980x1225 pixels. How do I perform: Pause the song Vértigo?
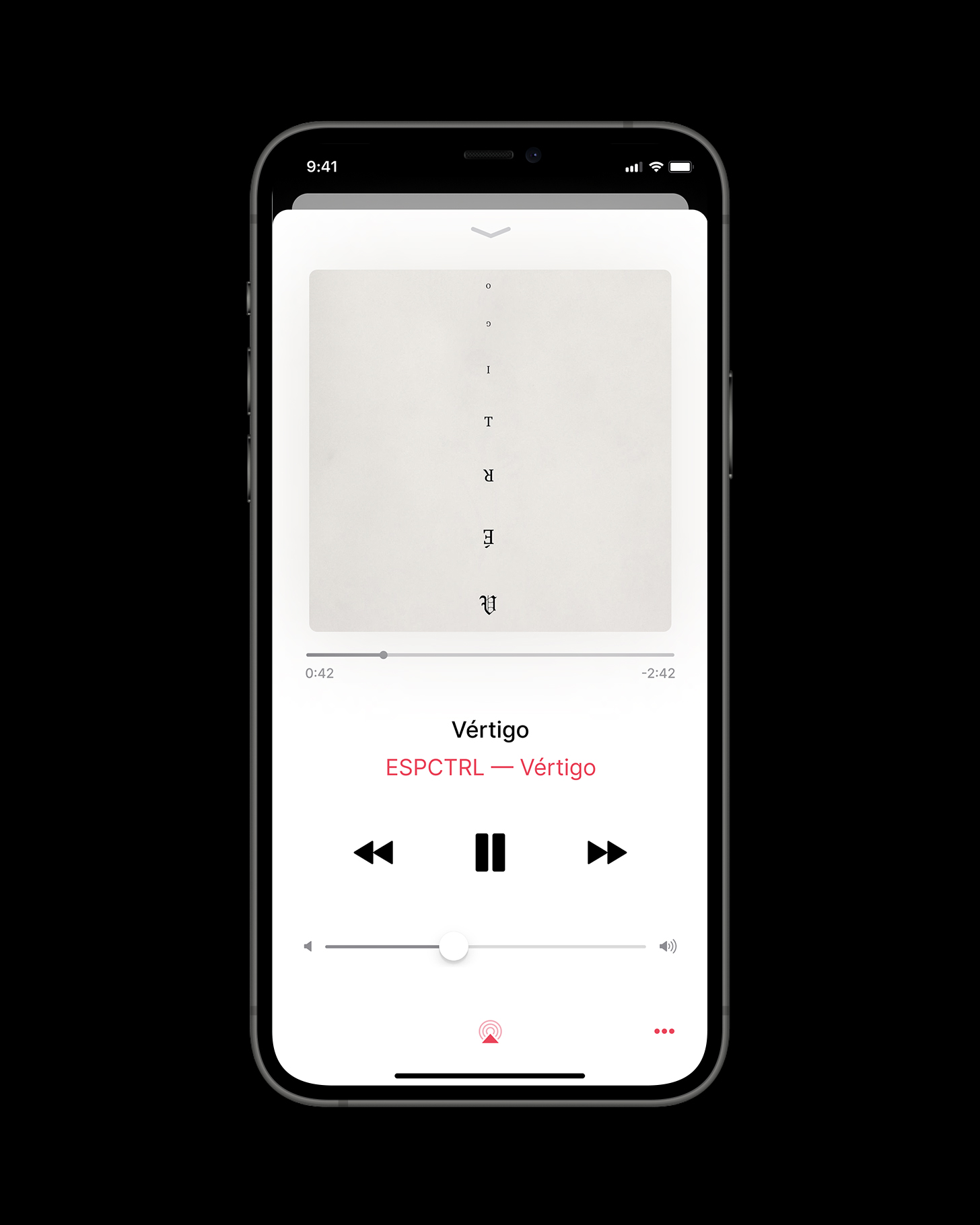[490, 852]
